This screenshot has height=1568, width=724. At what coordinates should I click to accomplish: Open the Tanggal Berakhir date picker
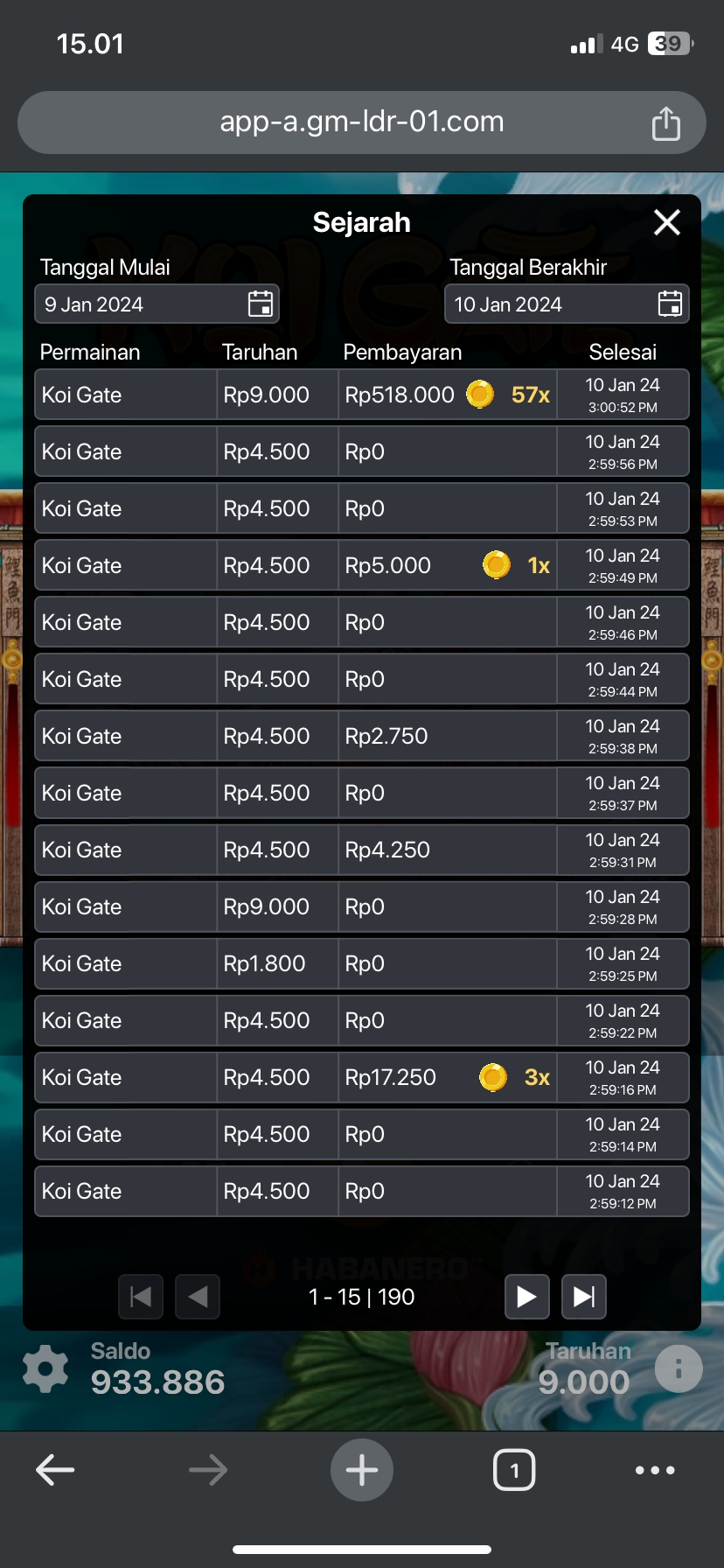pos(670,304)
